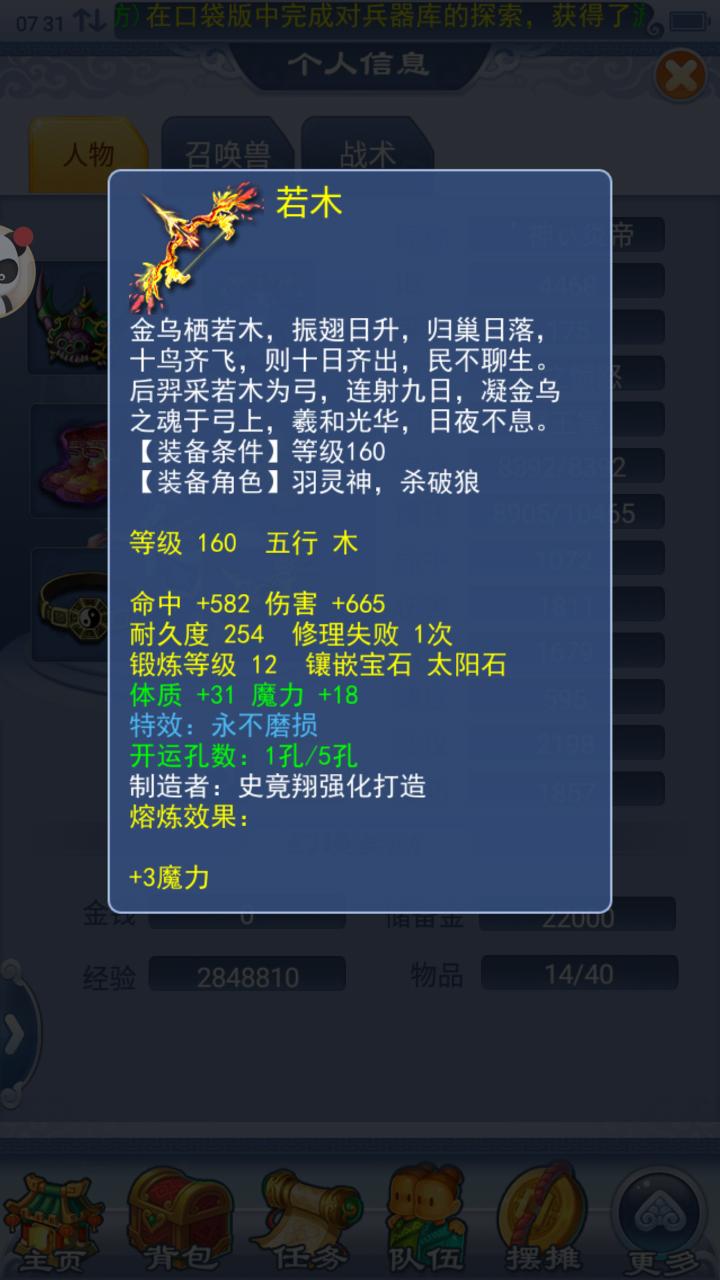This screenshot has width=720, height=1280.
Task: Switch to the 战术 tab
Action: [367, 154]
